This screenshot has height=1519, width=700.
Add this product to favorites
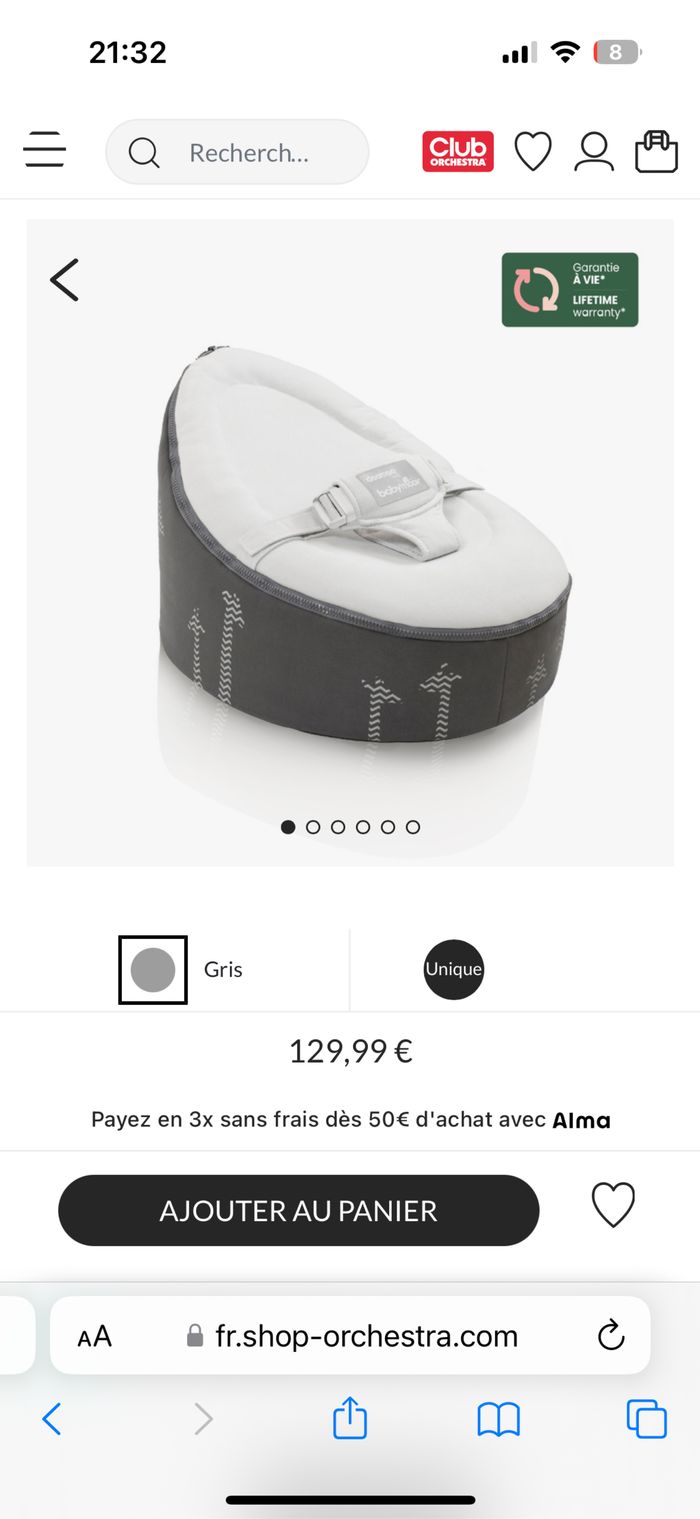(613, 1205)
